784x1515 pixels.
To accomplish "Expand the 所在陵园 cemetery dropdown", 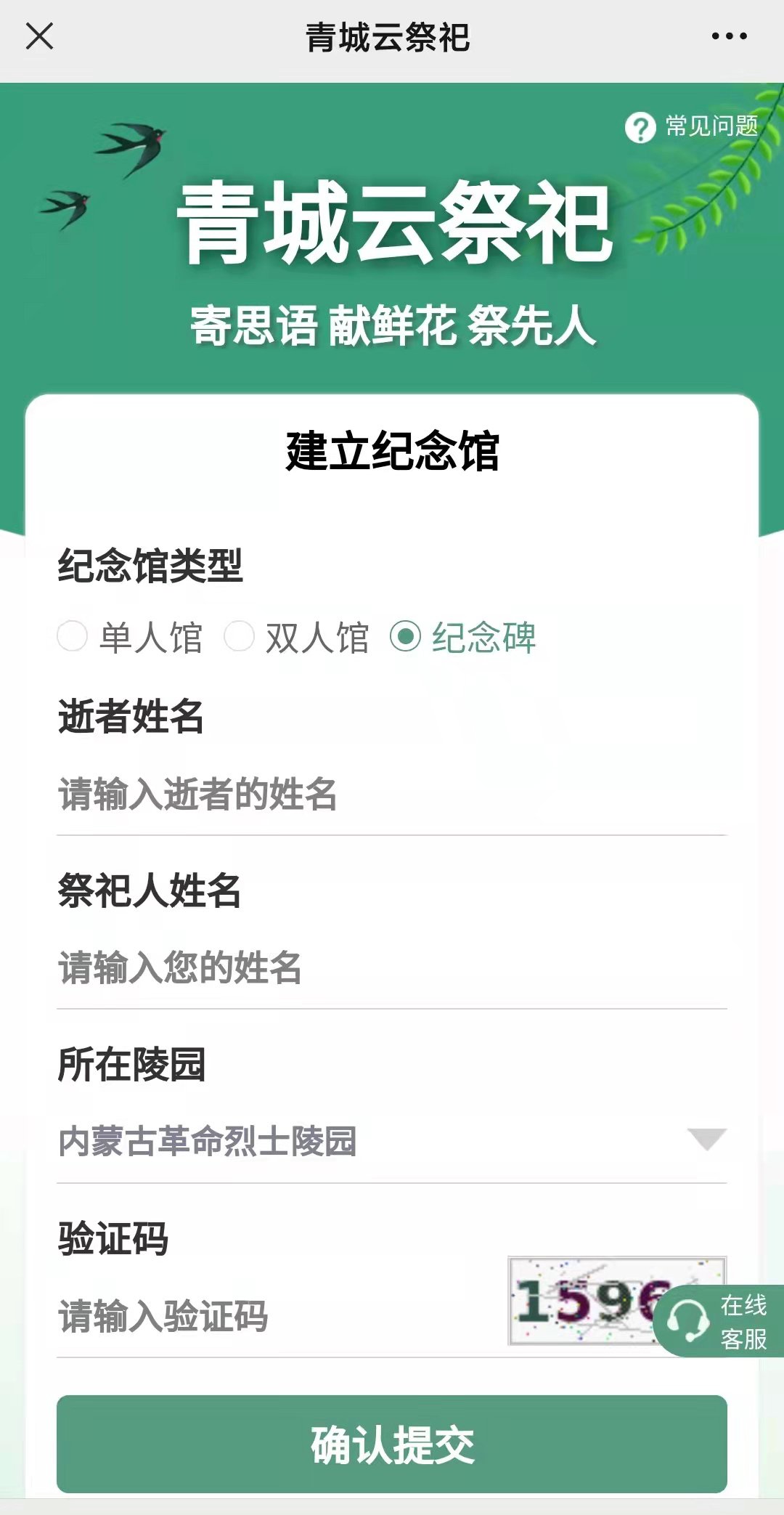I will pos(392,1141).
